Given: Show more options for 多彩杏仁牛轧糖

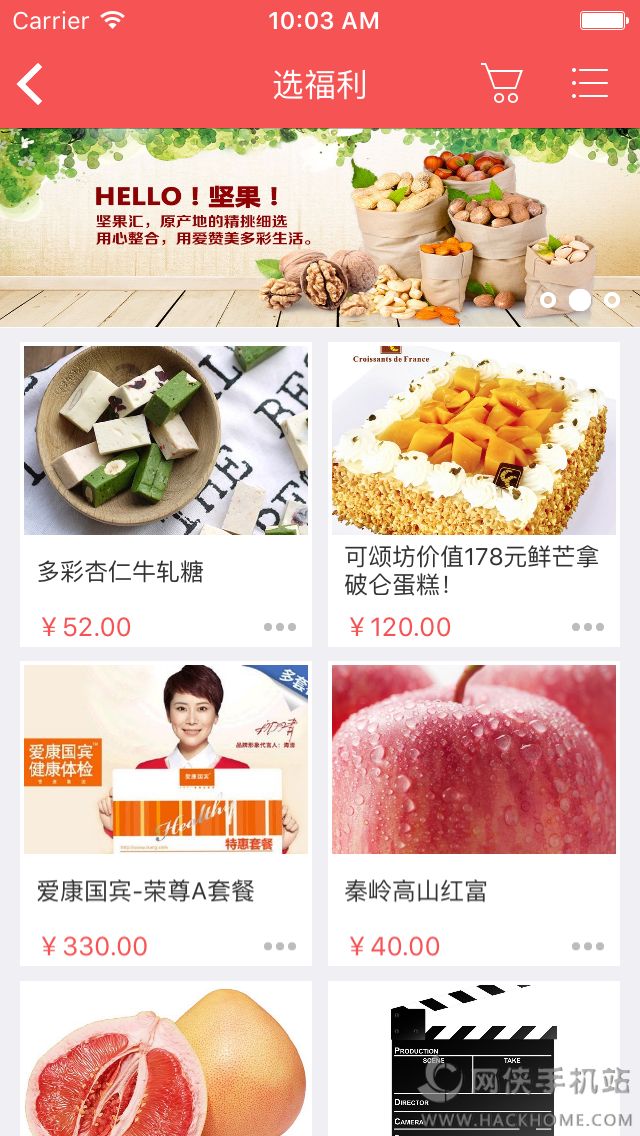Looking at the screenshot, I should (x=280, y=627).
